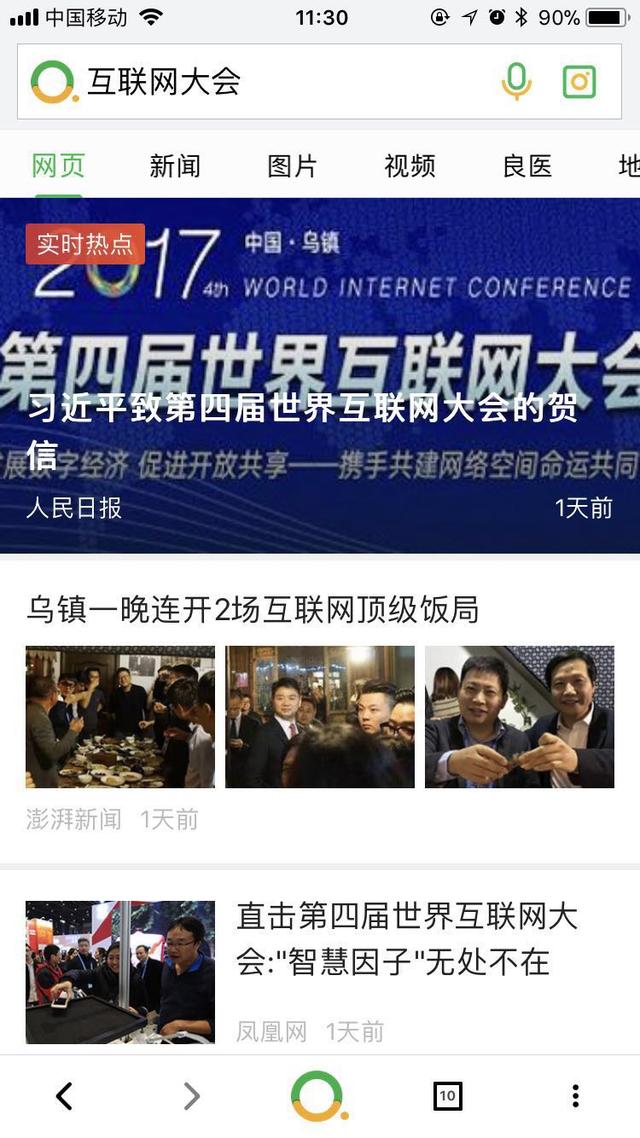This screenshot has height=1138, width=640.
Task: Go back with the left arrow
Action: point(64,1096)
